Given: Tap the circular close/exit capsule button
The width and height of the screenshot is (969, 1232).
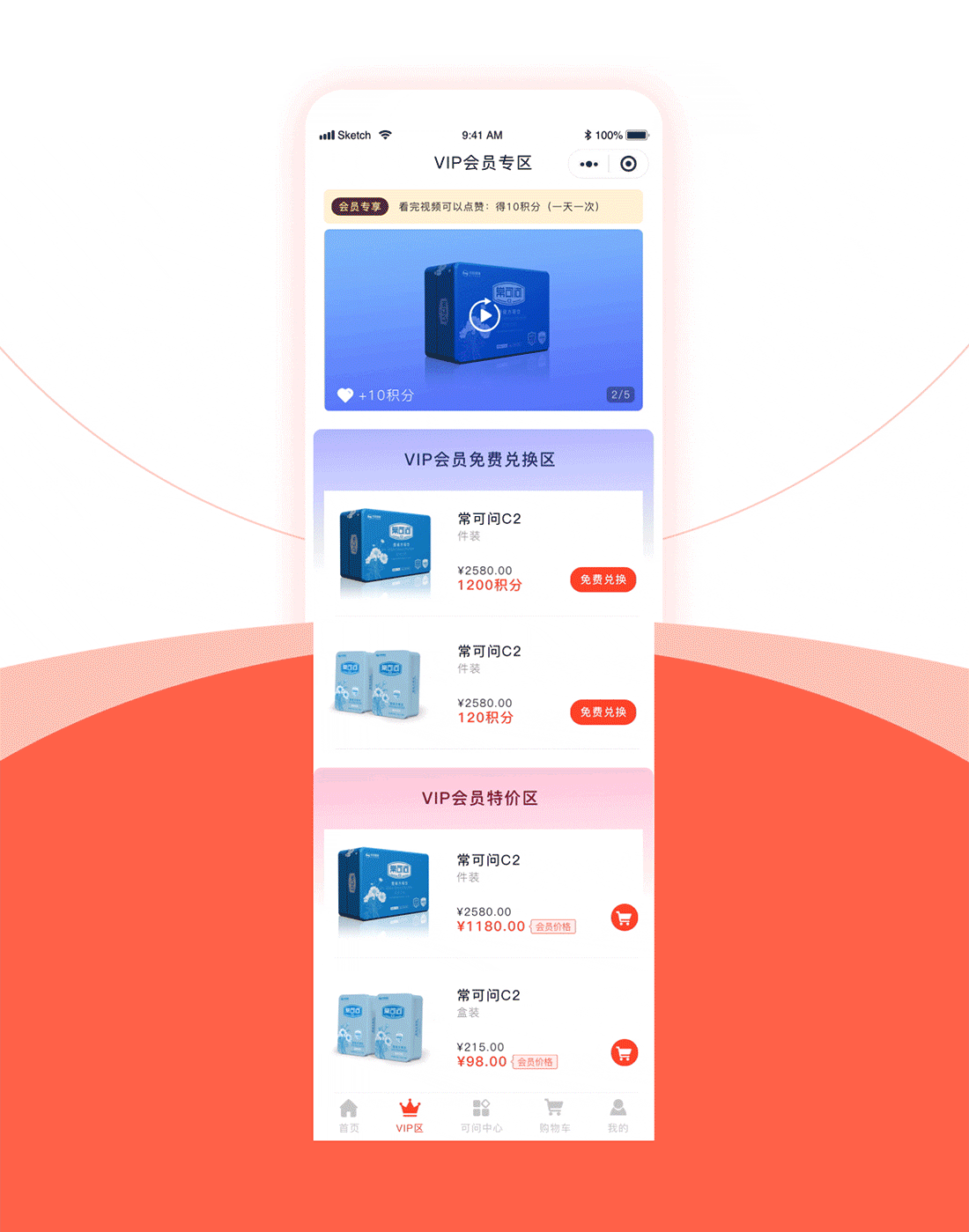Looking at the screenshot, I should (628, 164).
